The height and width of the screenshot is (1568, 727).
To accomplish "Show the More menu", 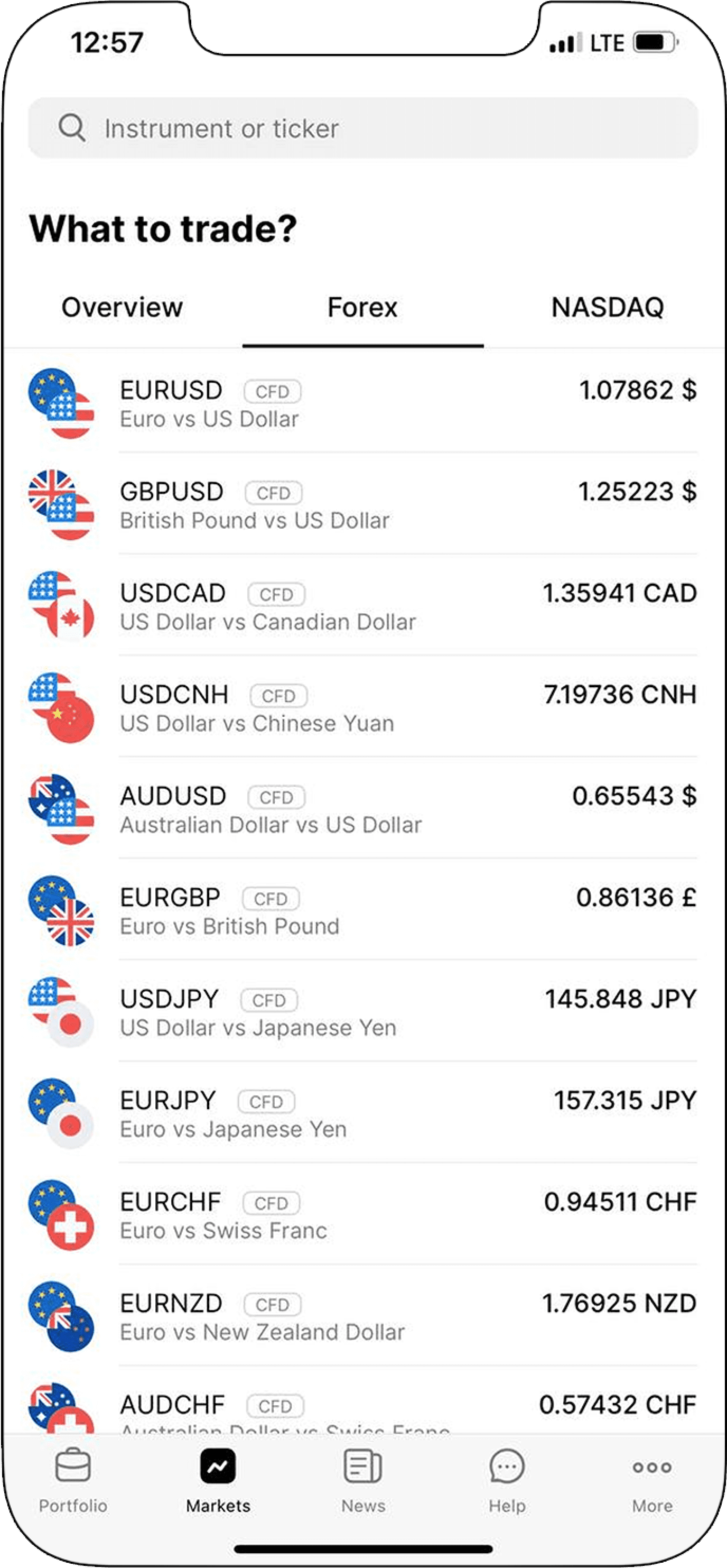I will [652, 1480].
